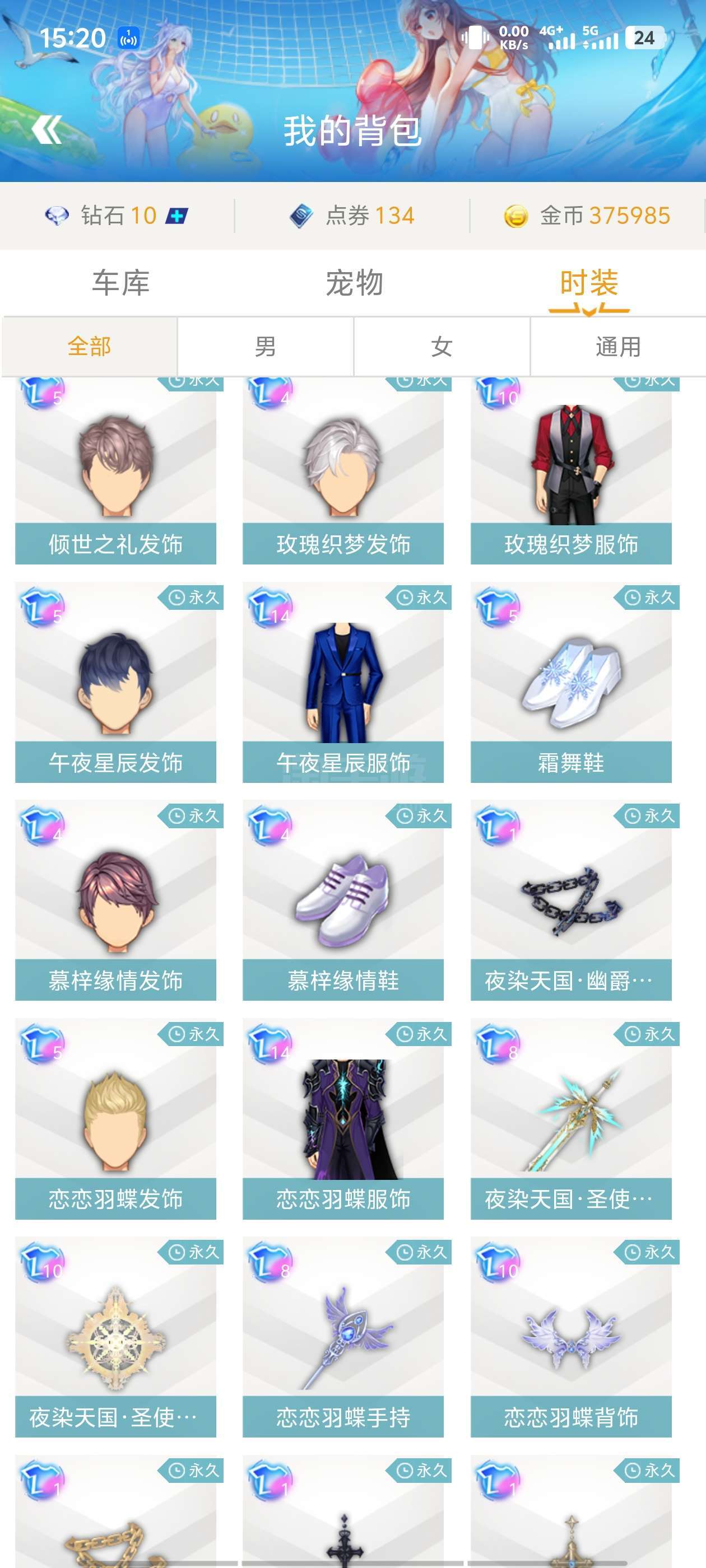
Task: Go back using the double-arrow icon
Action: click(x=47, y=129)
